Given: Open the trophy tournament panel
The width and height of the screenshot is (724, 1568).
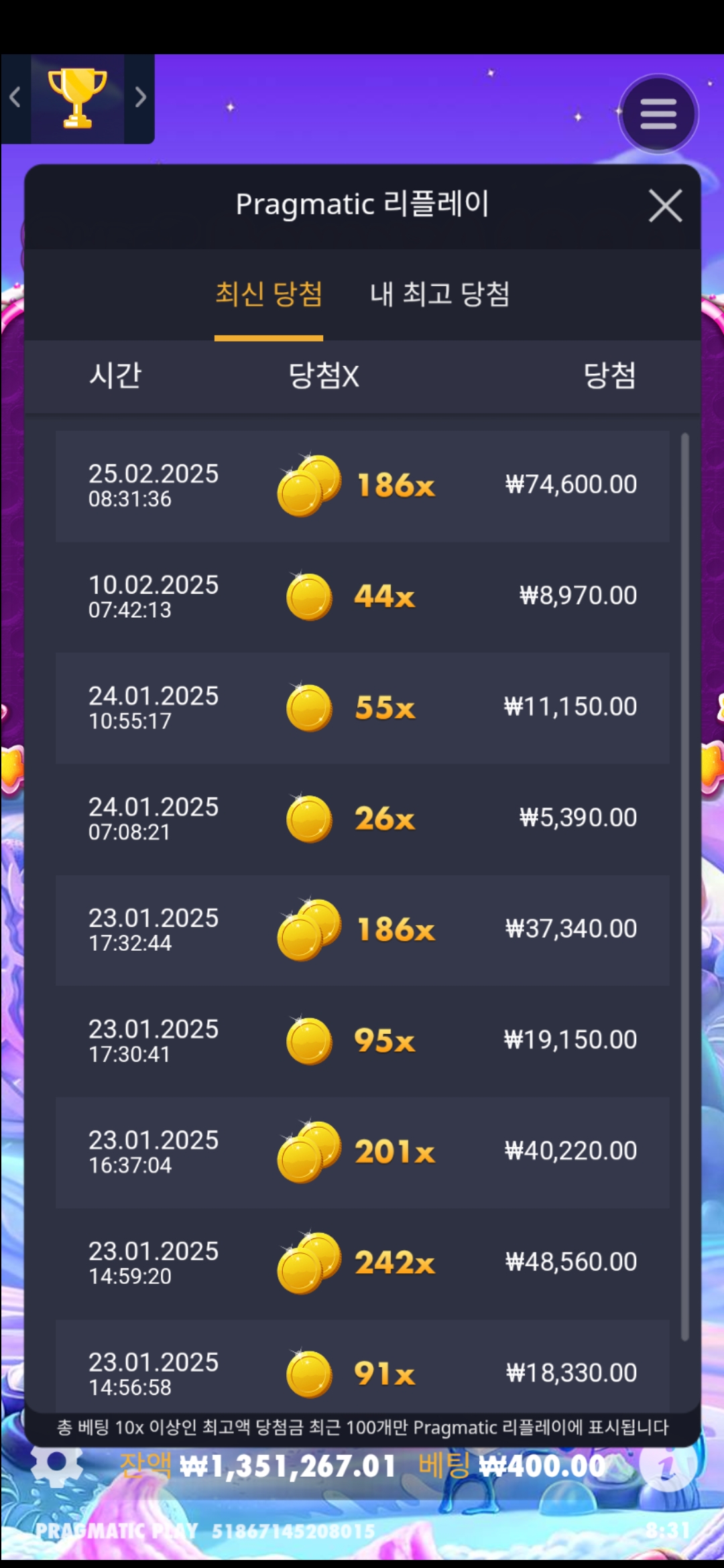Looking at the screenshot, I should [x=77, y=98].
